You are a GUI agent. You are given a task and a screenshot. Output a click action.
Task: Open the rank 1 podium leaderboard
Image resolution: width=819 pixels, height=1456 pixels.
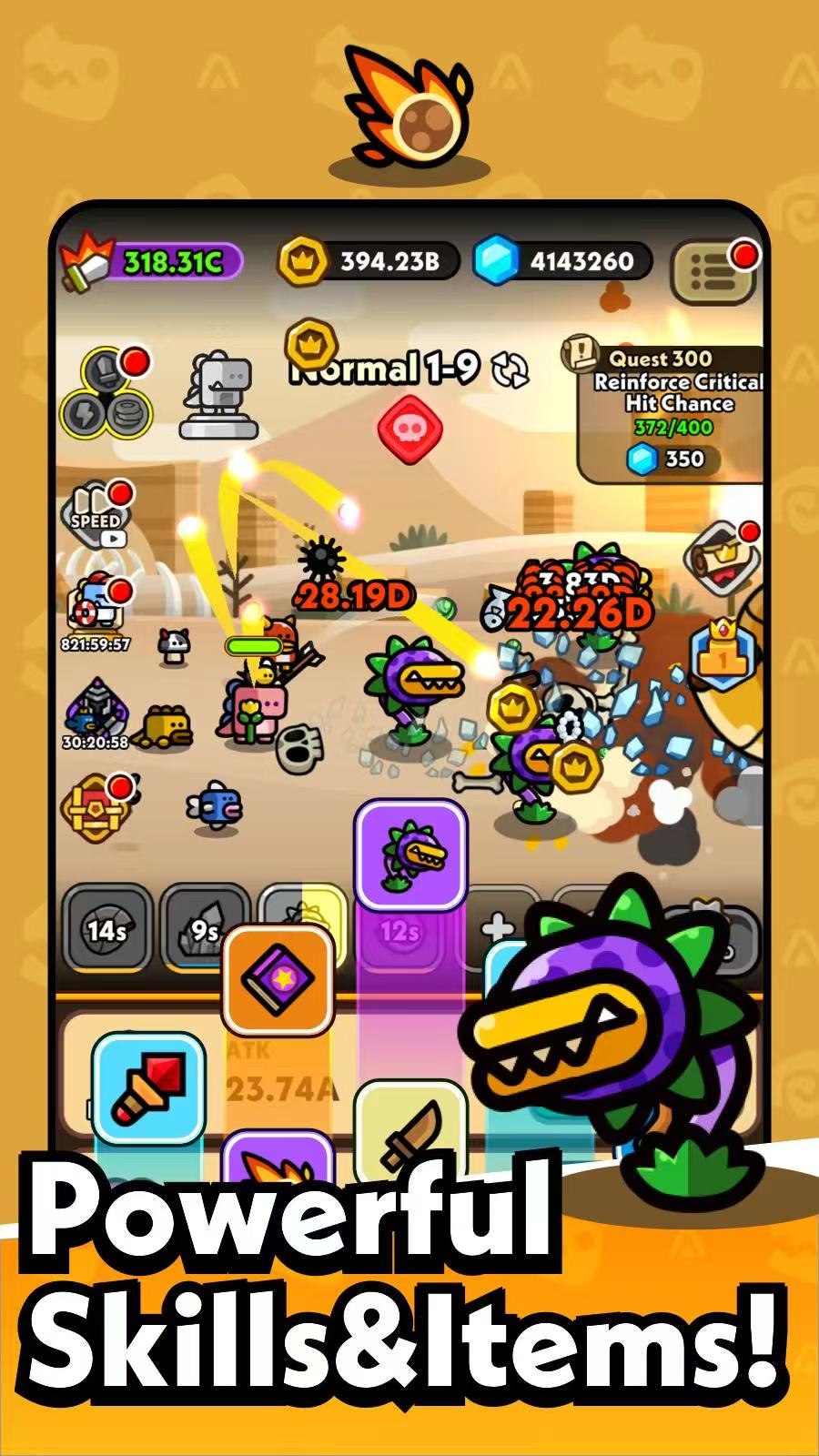click(722, 652)
